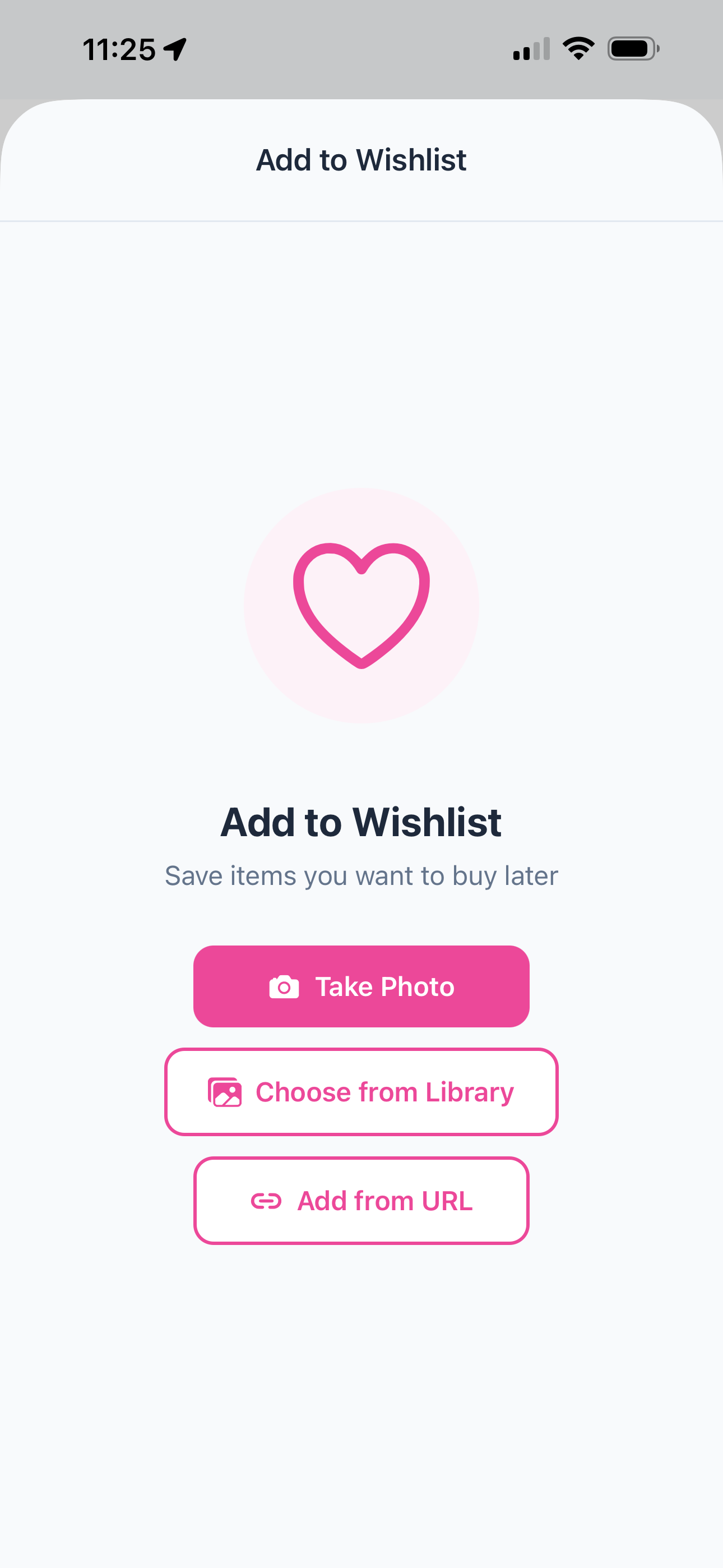Screen dimensions: 723x1568
Task: Click the battery indicator in the status bar
Action: 633,50
